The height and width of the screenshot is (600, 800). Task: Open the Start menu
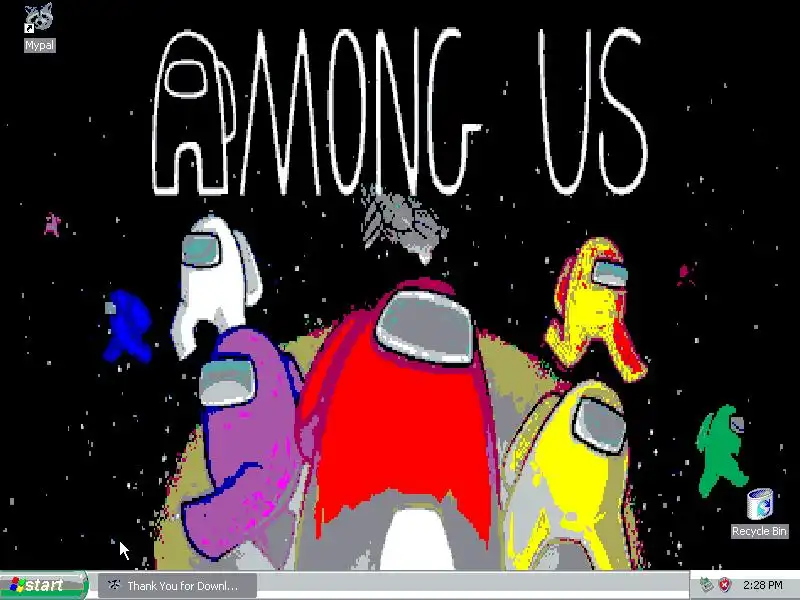(x=44, y=585)
